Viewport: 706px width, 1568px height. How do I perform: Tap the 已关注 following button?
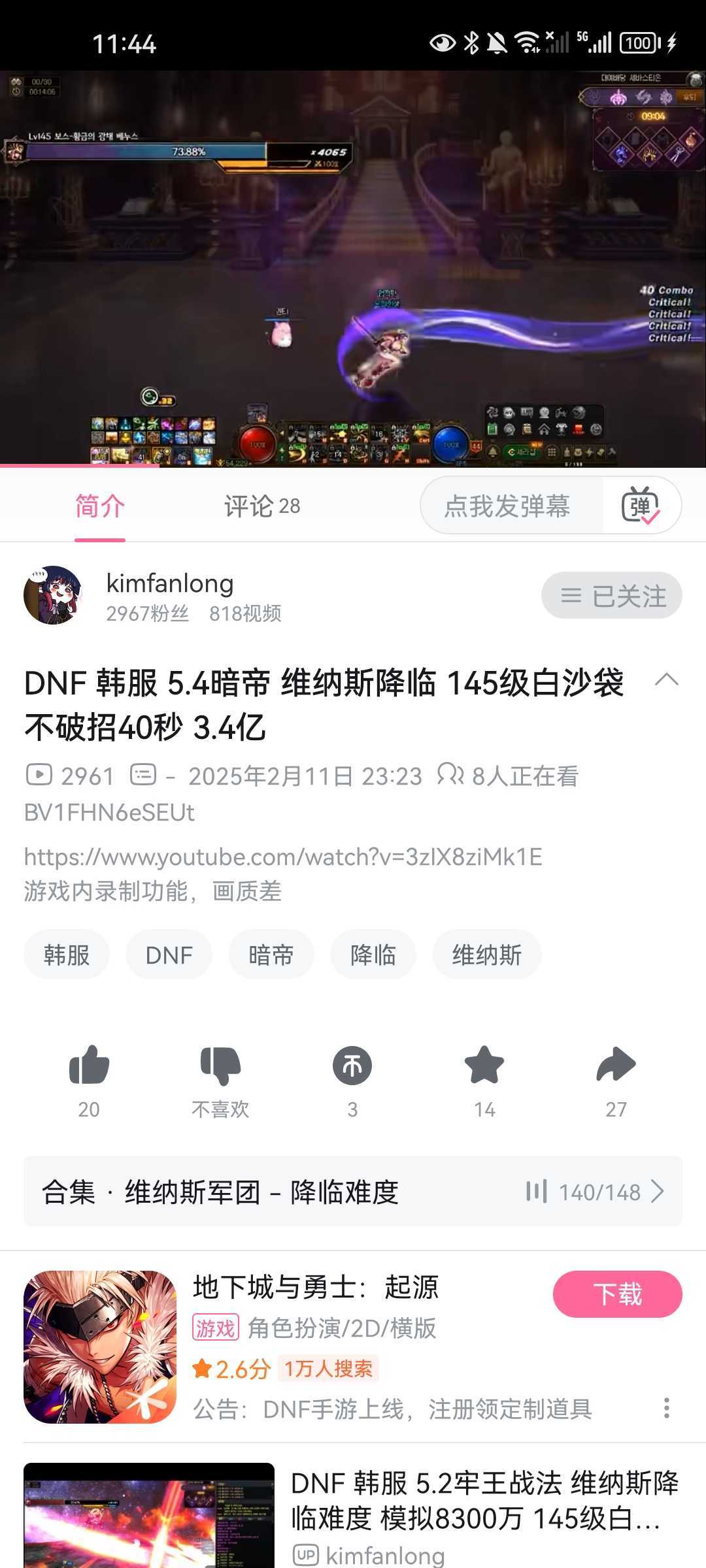coord(612,595)
